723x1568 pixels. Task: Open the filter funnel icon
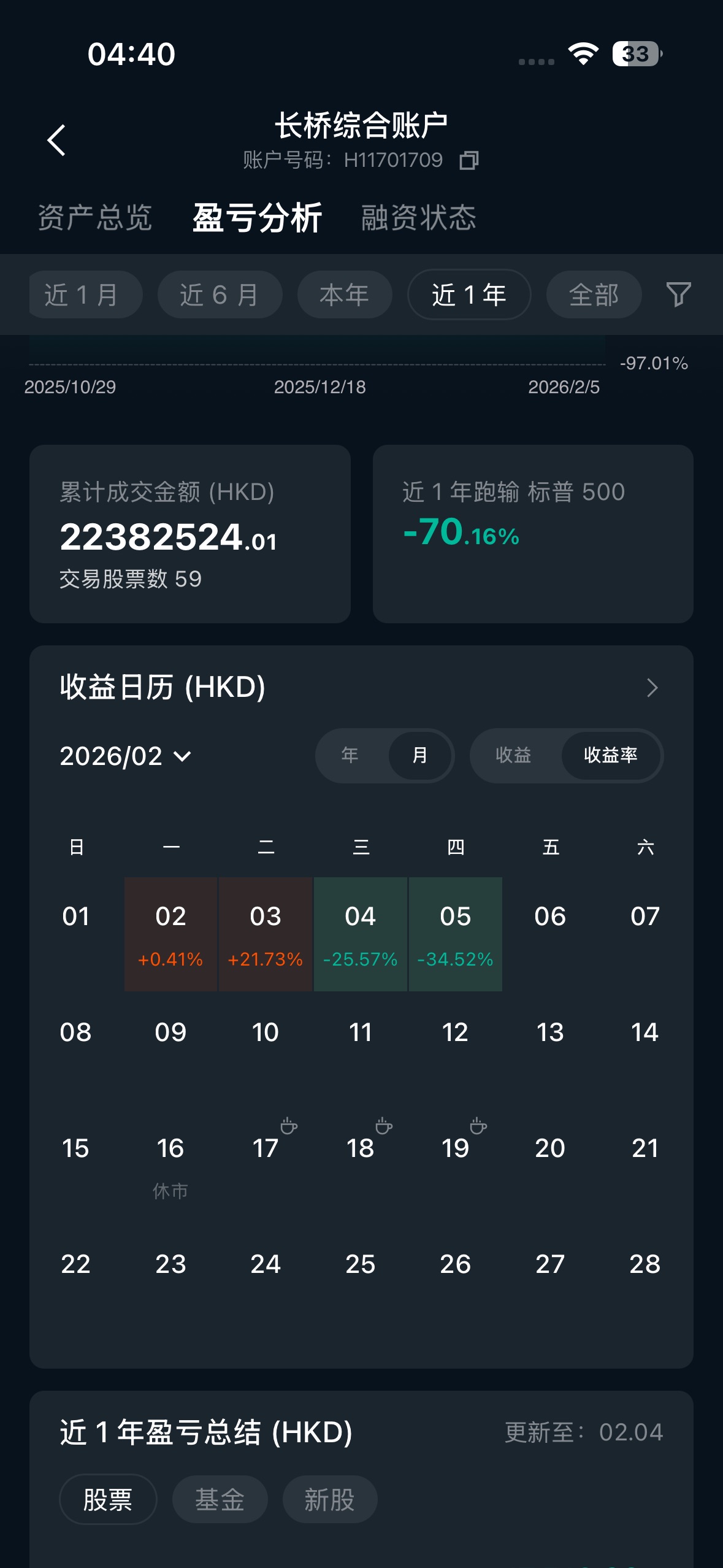pos(678,295)
